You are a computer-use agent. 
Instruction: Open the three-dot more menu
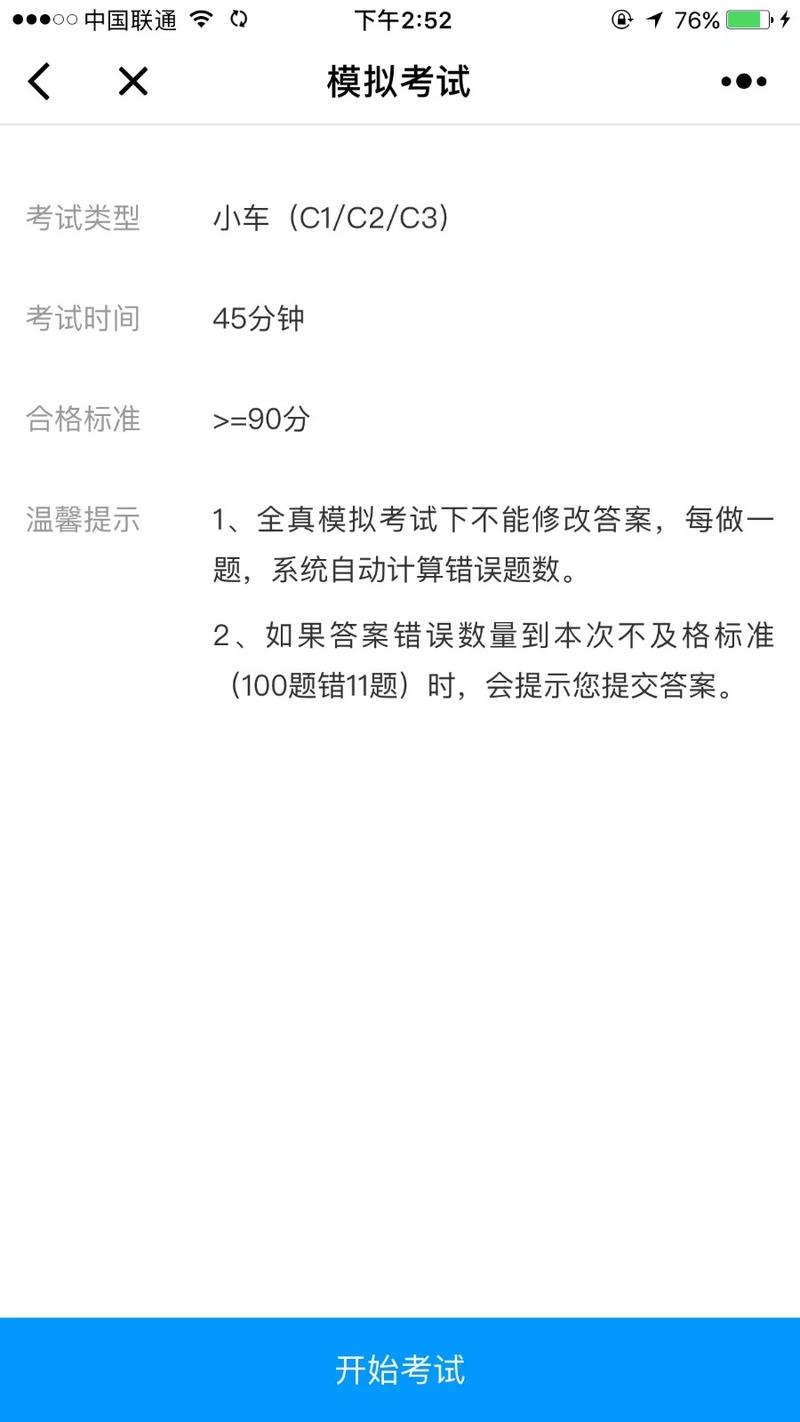click(x=744, y=82)
